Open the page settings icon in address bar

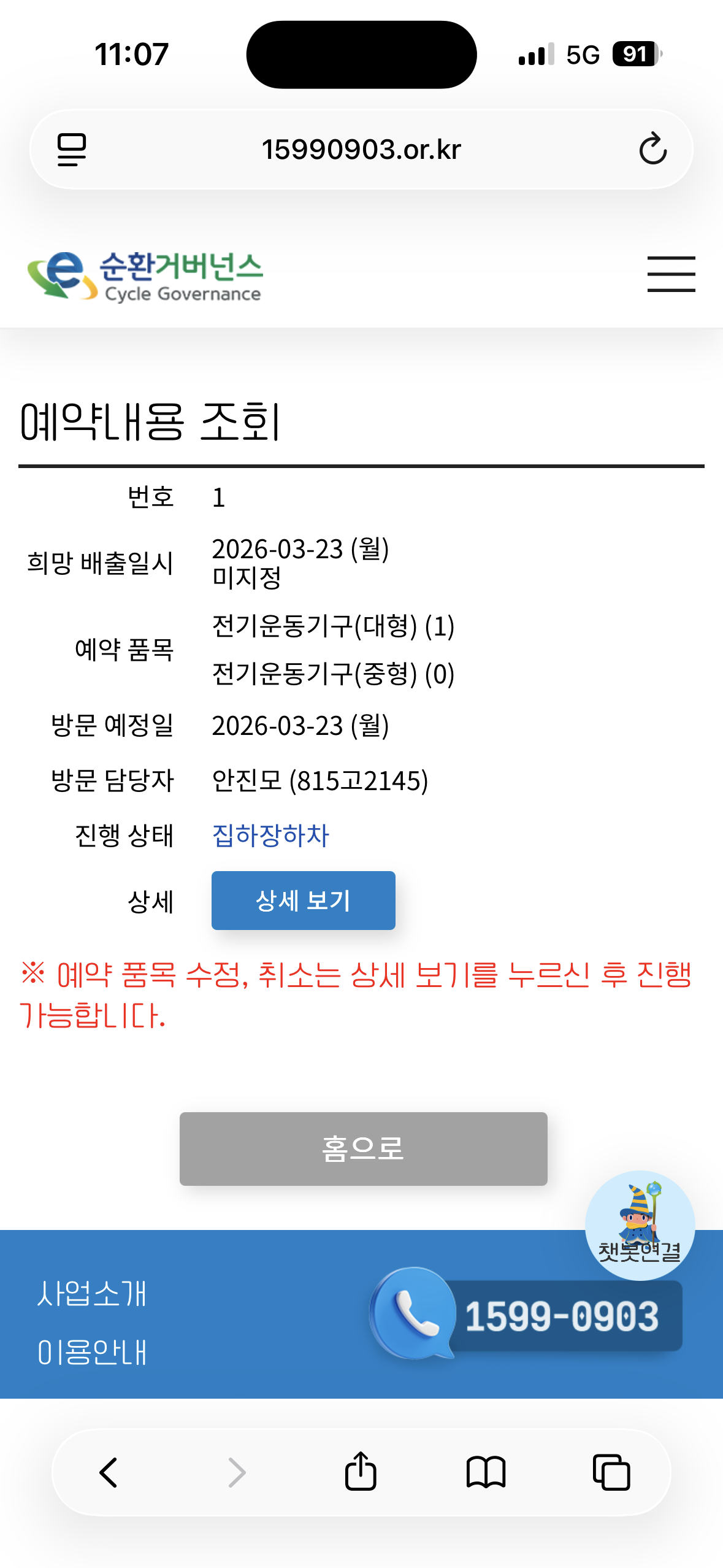tap(72, 149)
